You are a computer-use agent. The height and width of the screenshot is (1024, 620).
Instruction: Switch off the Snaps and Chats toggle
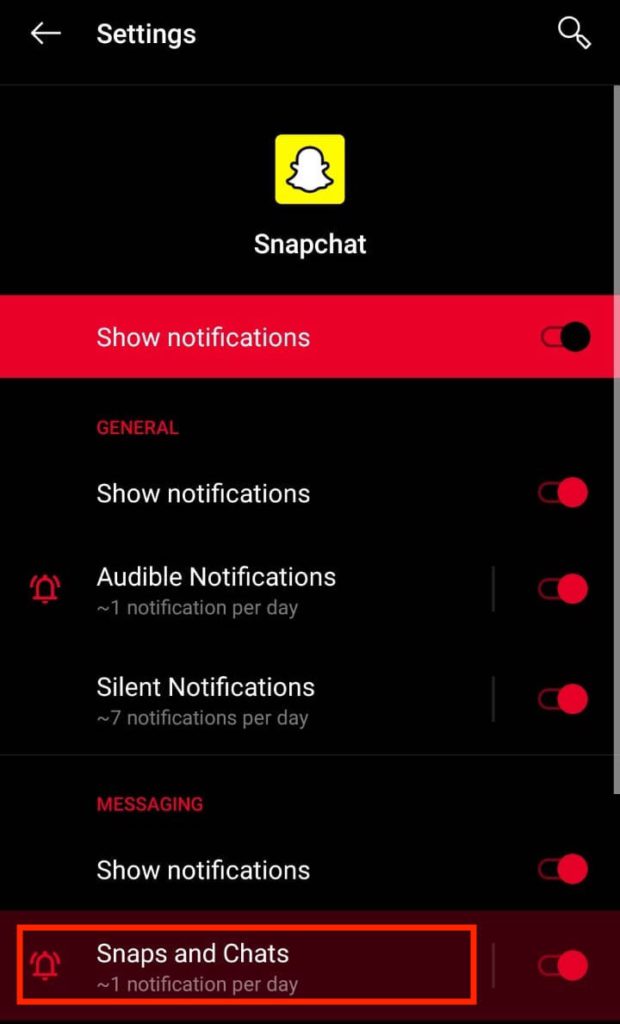[563, 965]
